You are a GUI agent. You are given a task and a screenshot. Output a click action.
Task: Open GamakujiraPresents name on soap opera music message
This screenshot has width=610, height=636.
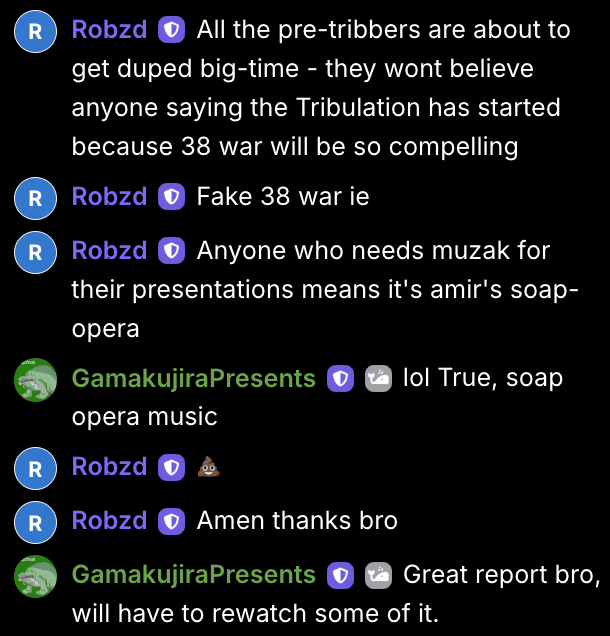tap(193, 378)
